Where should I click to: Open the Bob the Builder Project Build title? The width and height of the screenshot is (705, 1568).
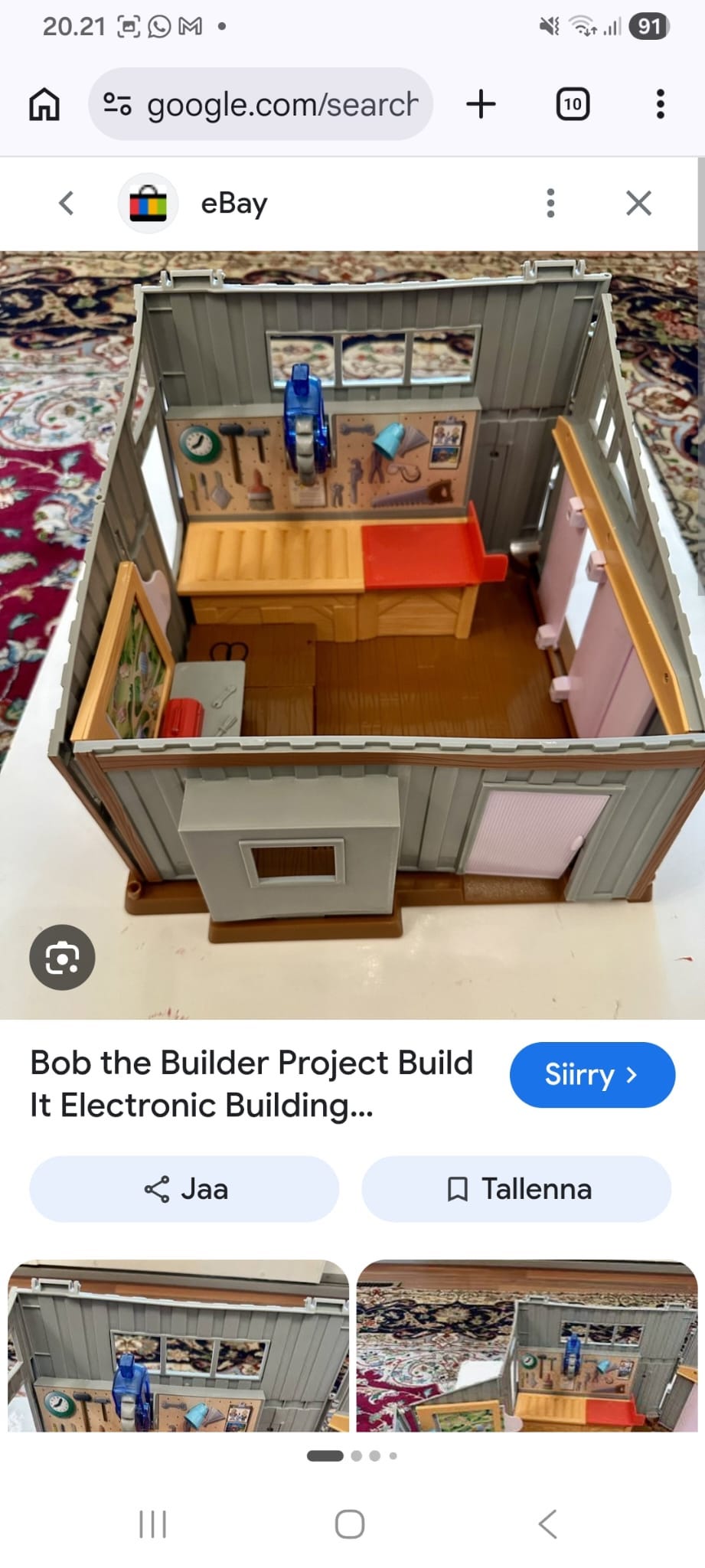tap(252, 1083)
